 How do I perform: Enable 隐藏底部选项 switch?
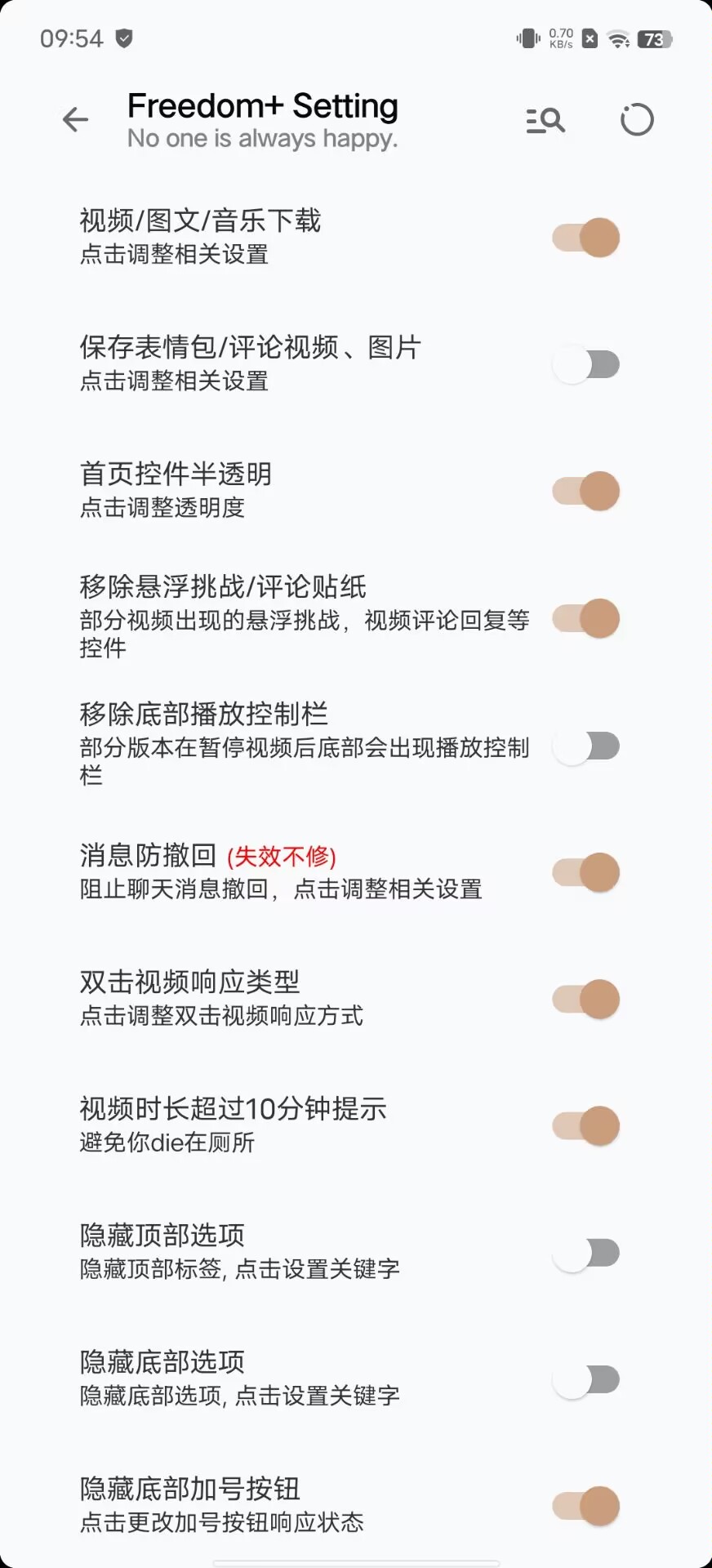pos(585,1379)
